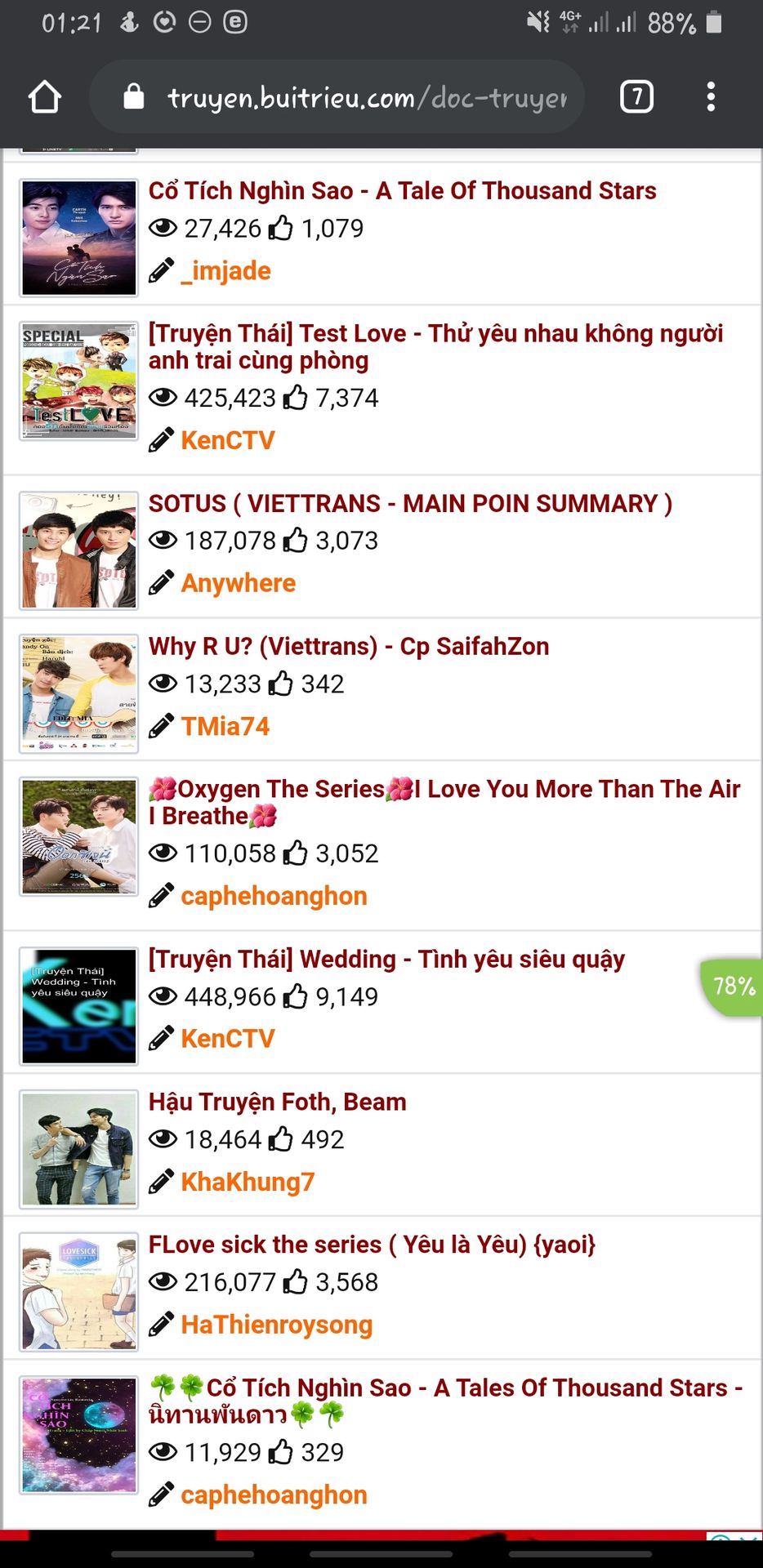763x1568 pixels.
Task: Open Hậu Truyện Foth, Beam
Action: click(277, 1102)
